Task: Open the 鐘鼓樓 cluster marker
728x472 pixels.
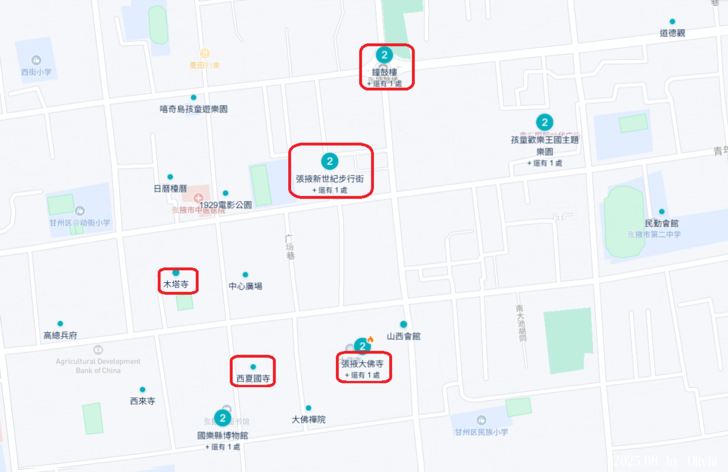Action: (x=384, y=55)
